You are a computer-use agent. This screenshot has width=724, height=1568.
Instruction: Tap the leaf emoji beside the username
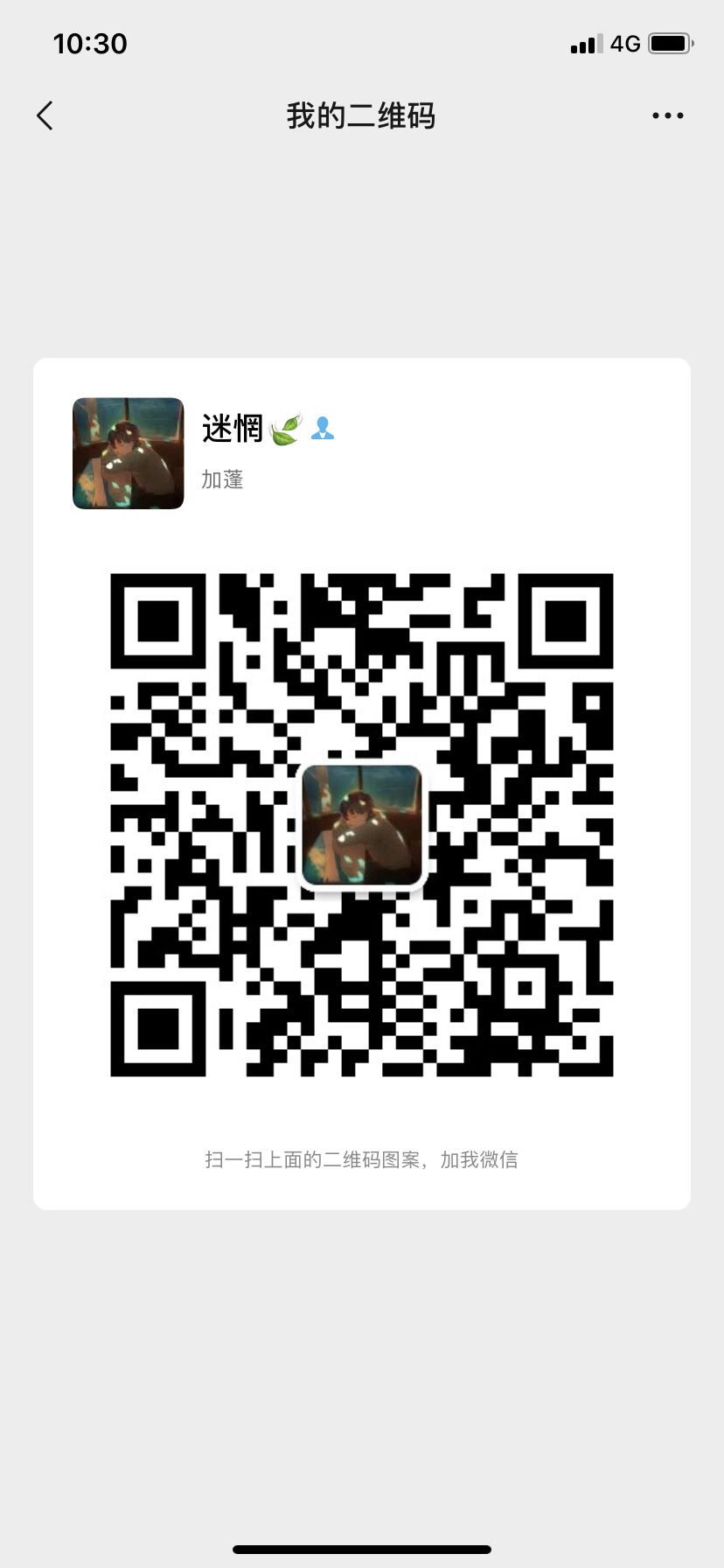pos(284,428)
